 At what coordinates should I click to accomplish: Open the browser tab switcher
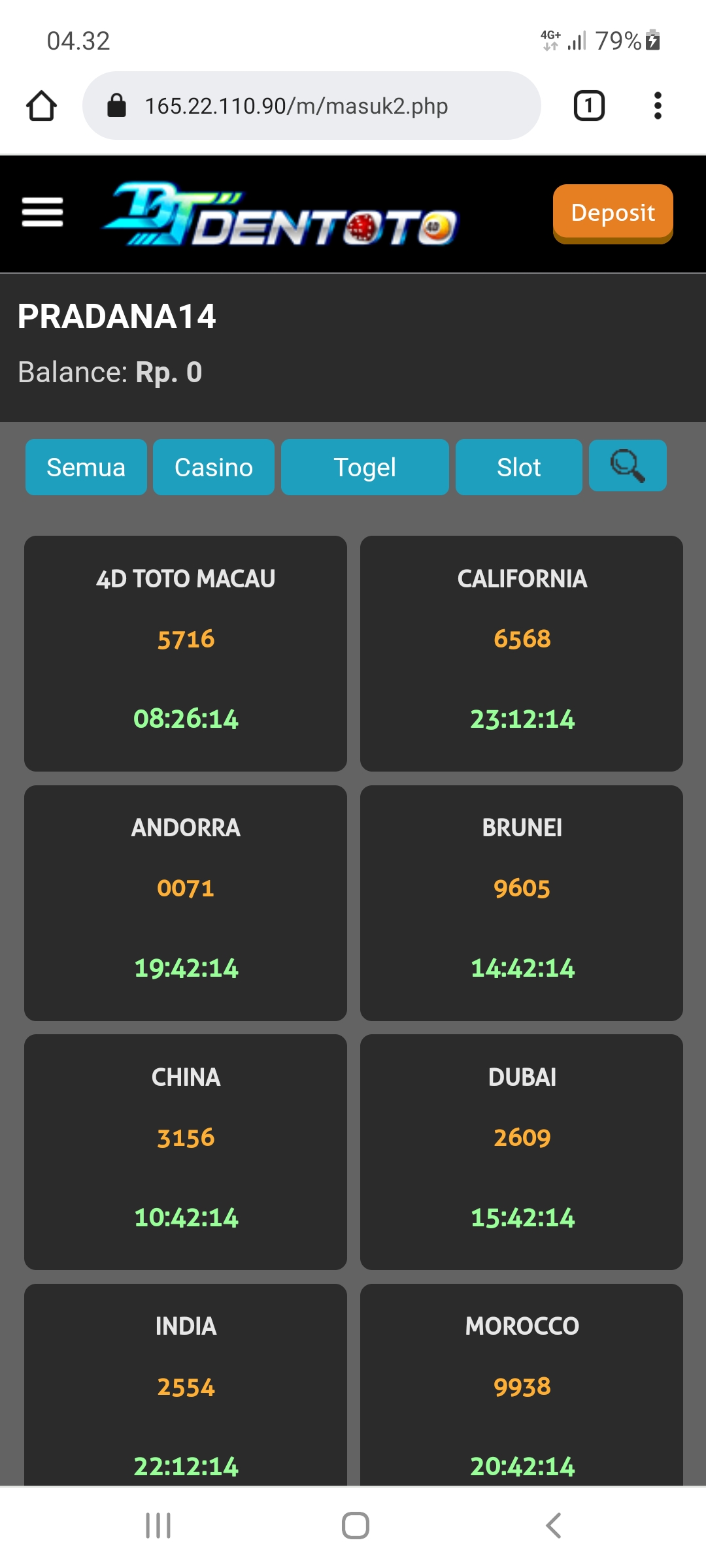589,106
